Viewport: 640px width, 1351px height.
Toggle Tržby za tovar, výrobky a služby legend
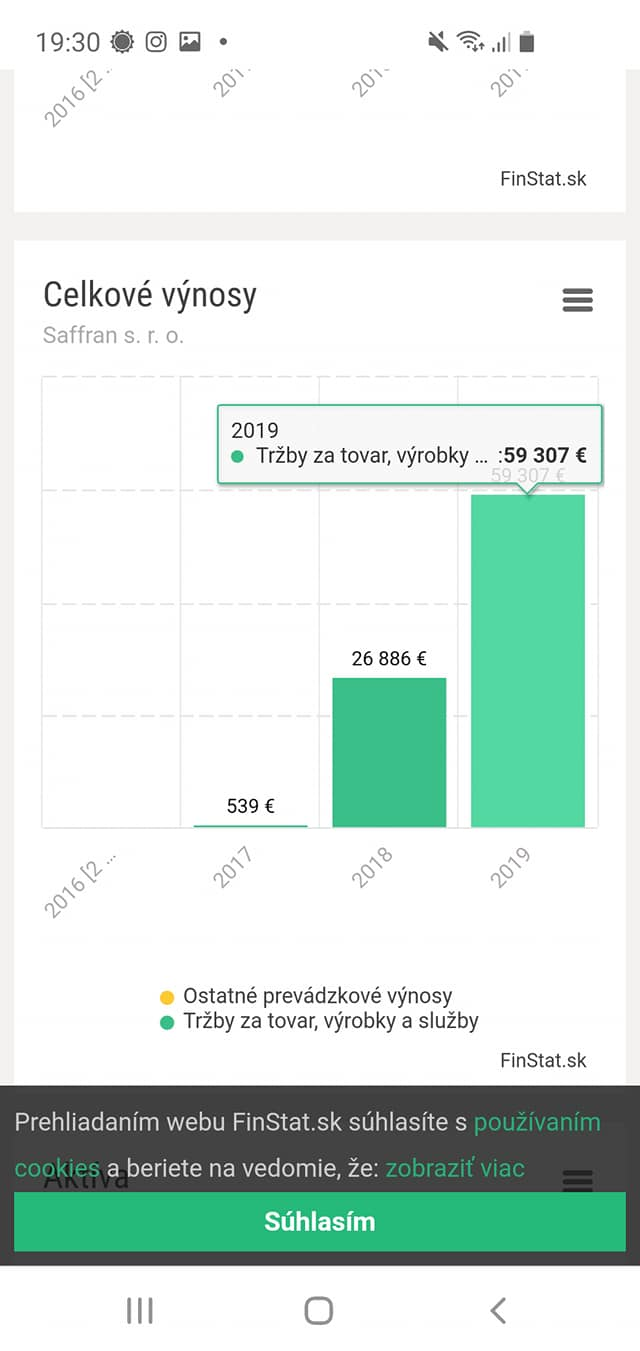click(319, 1021)
